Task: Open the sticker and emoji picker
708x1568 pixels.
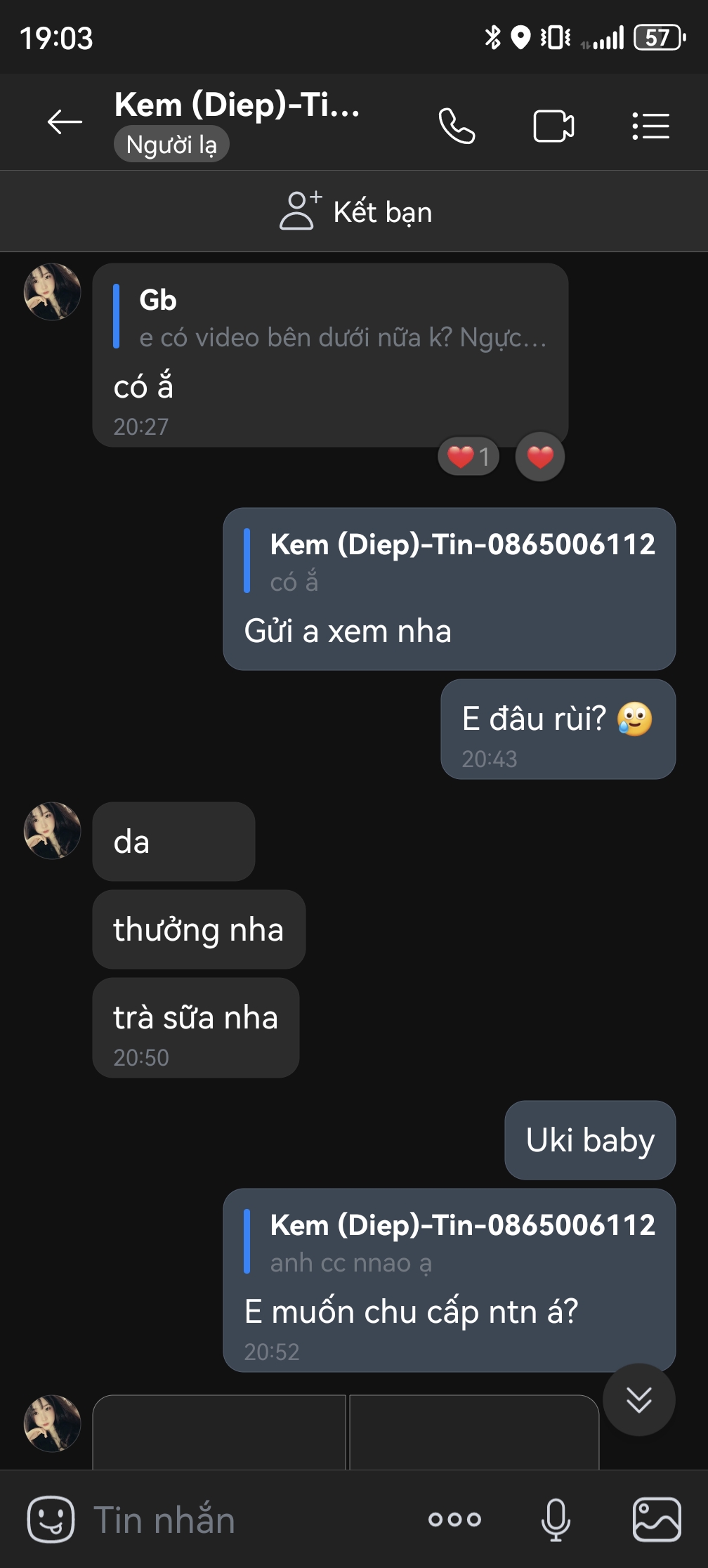Action: [x=51, y=1520]
